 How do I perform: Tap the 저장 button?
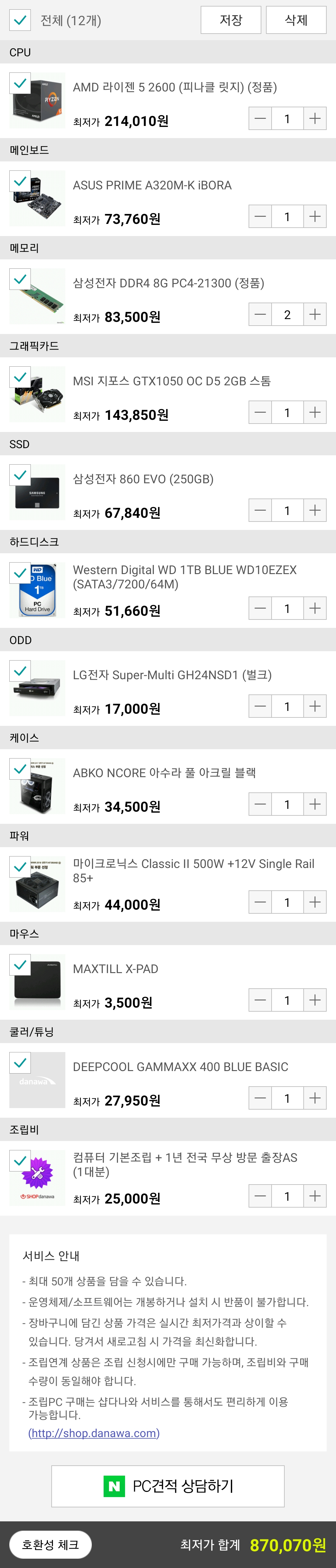coord(231,20)
